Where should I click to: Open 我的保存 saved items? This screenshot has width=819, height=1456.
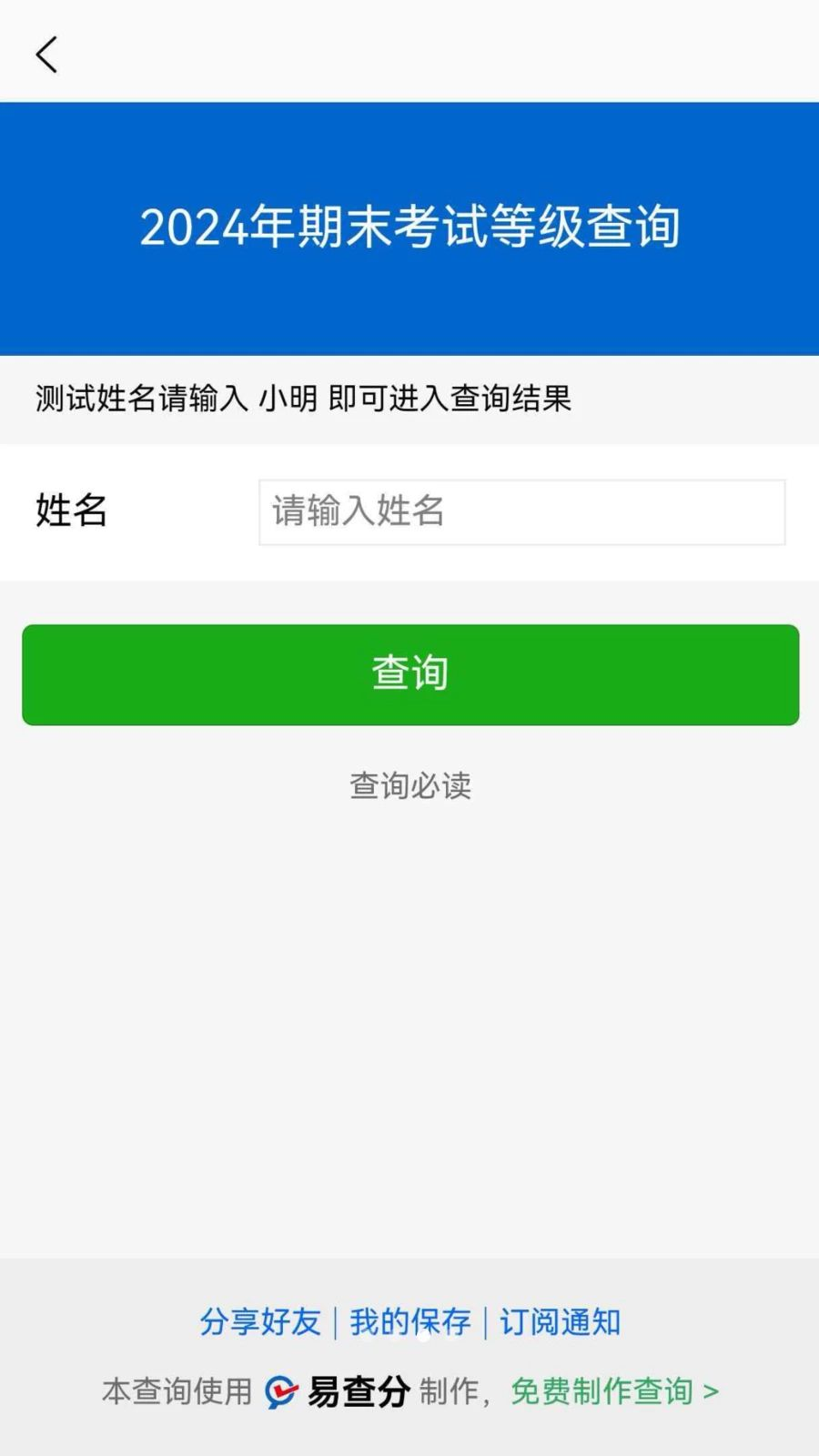[x=410, y=1321]
